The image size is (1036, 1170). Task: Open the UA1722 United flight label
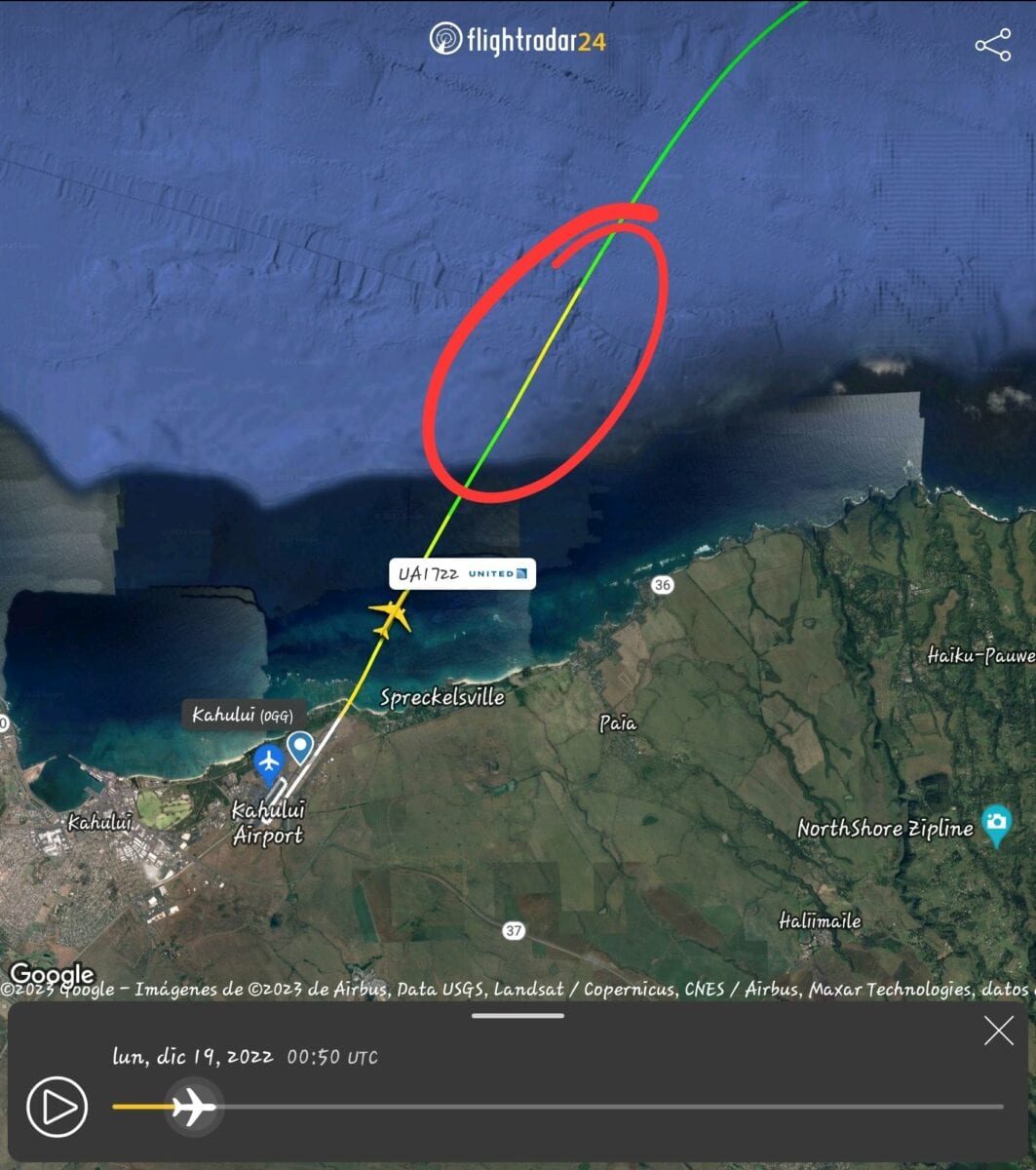coord(463,574)
